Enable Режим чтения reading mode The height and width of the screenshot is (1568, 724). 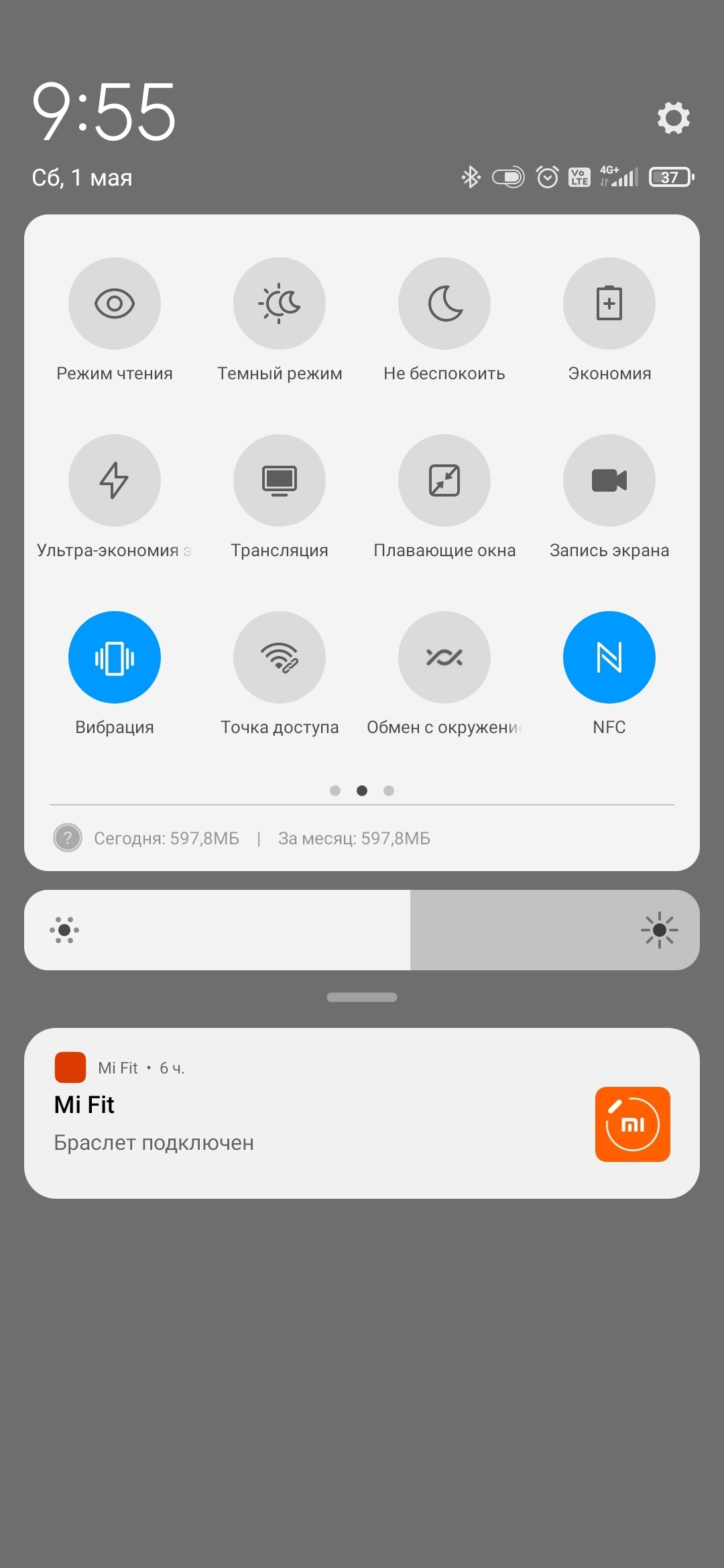115,304
